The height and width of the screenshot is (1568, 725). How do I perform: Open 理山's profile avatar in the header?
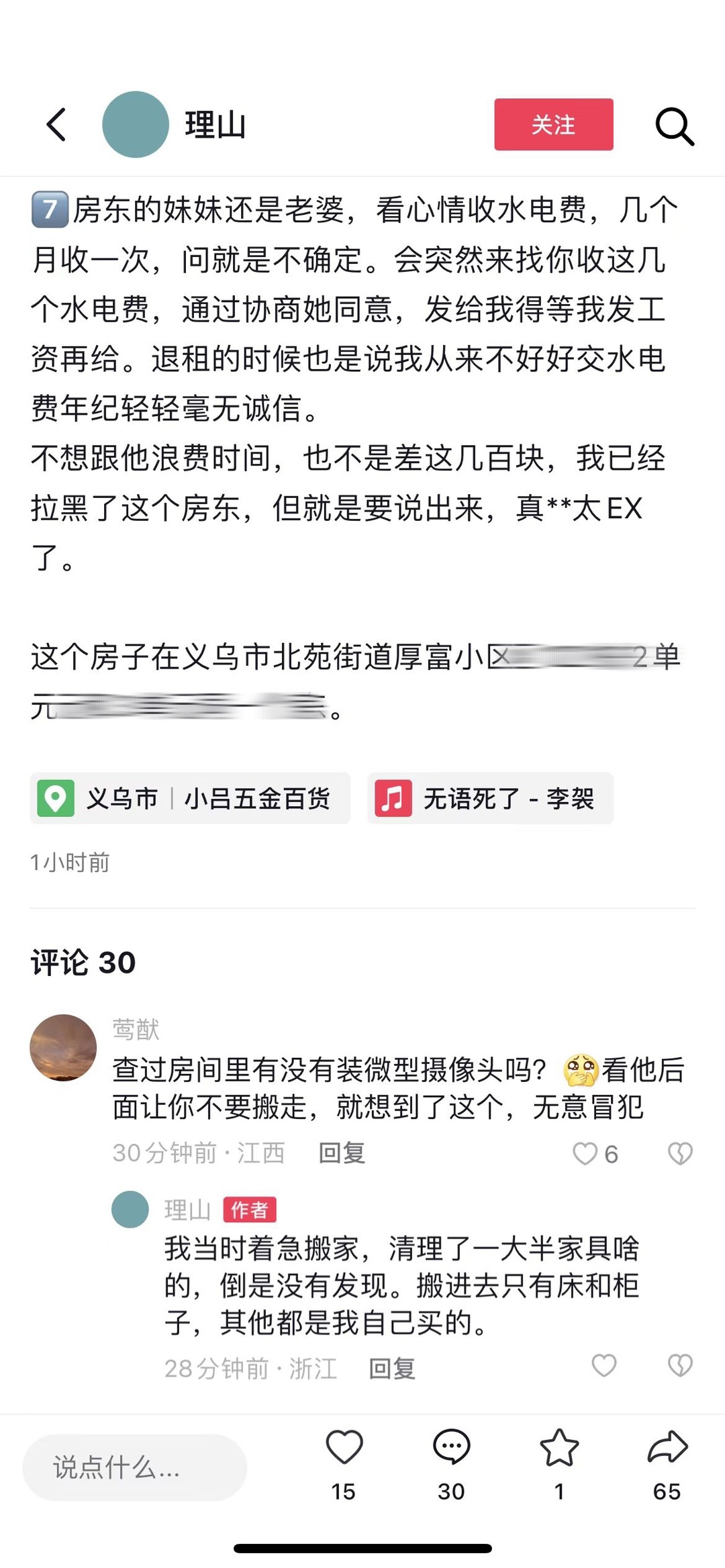(135, 125)
